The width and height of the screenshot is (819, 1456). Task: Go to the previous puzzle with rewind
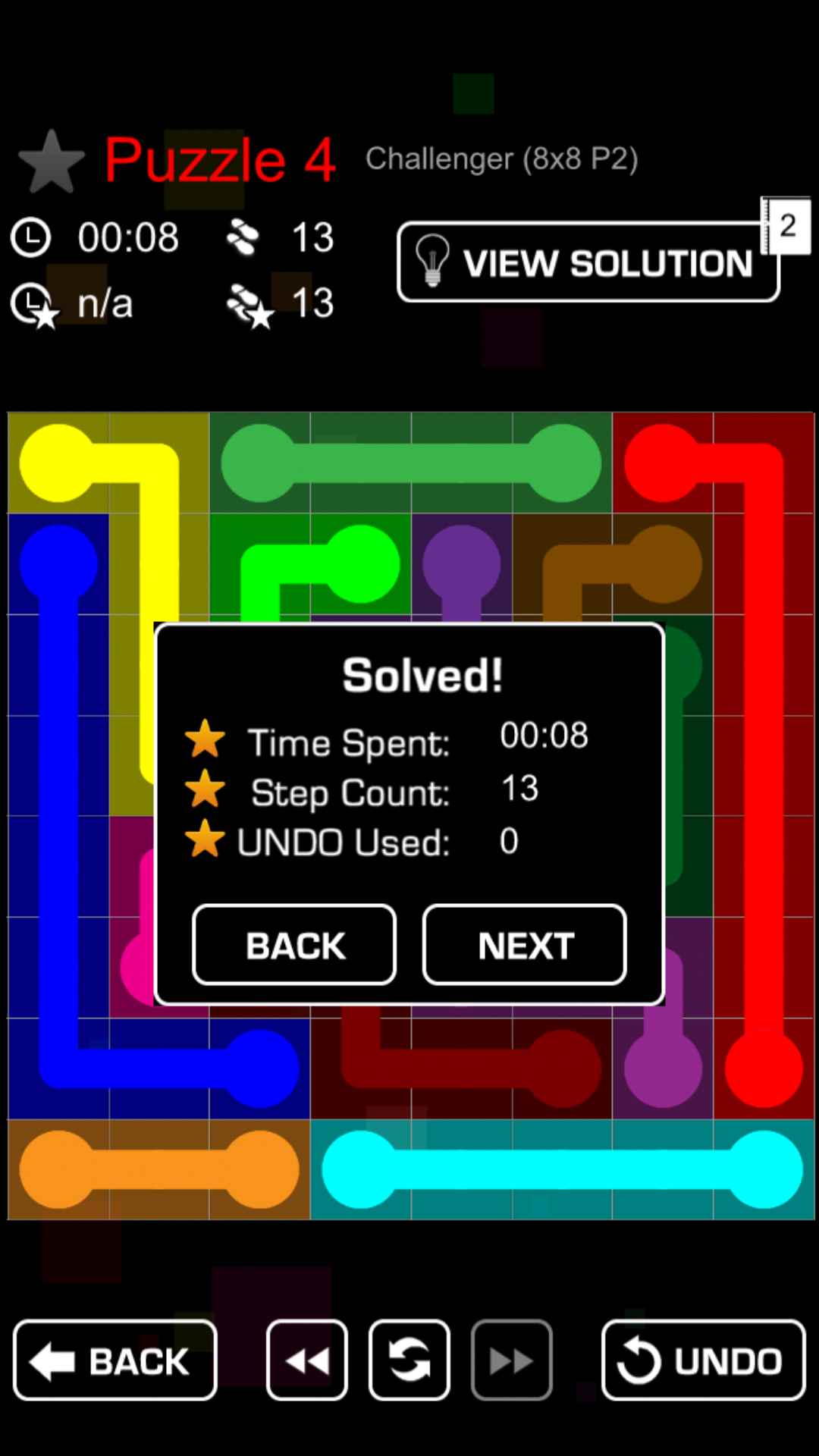[307, 1360]
